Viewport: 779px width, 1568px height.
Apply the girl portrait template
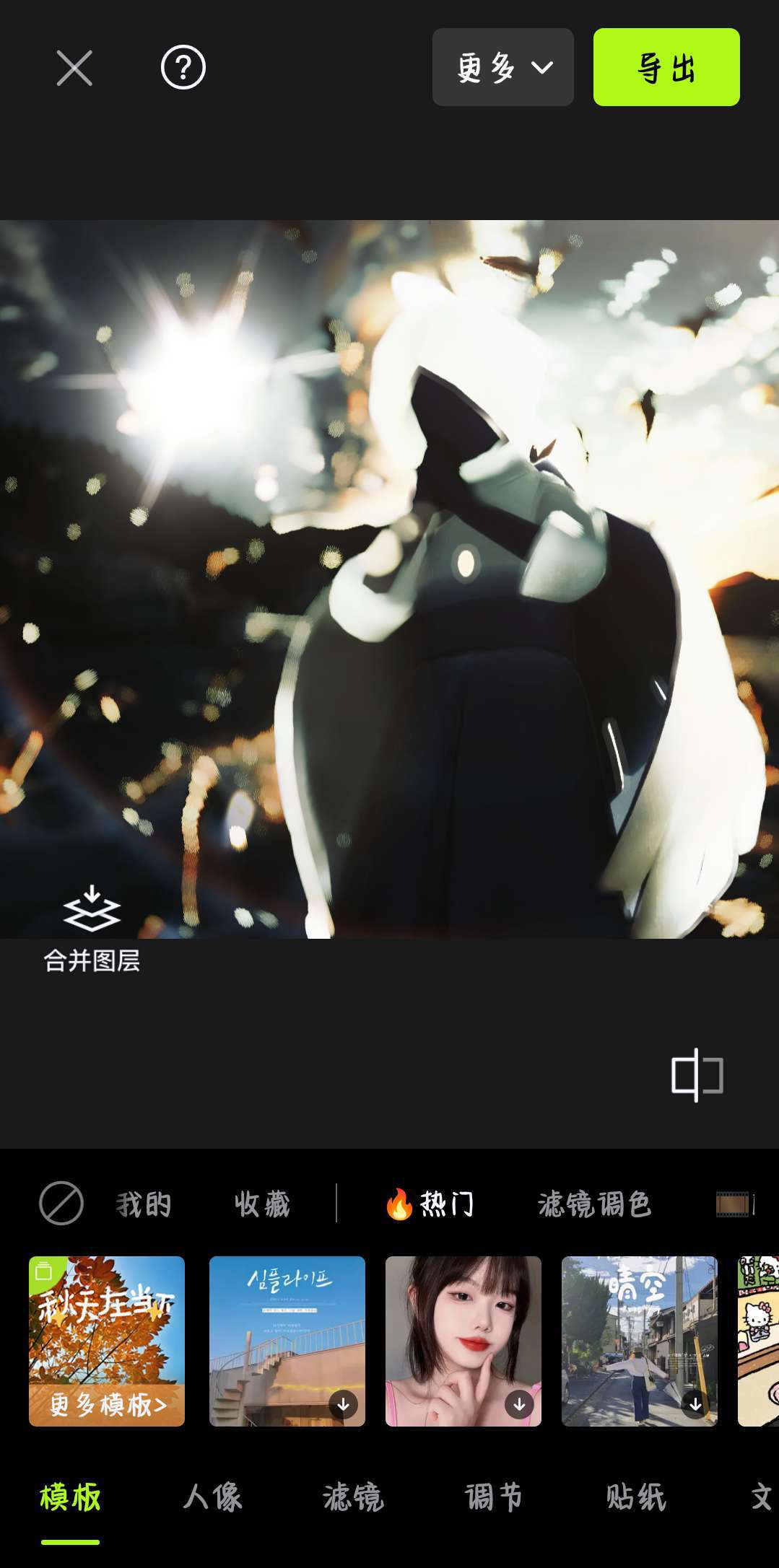[x=464, y=1341]
